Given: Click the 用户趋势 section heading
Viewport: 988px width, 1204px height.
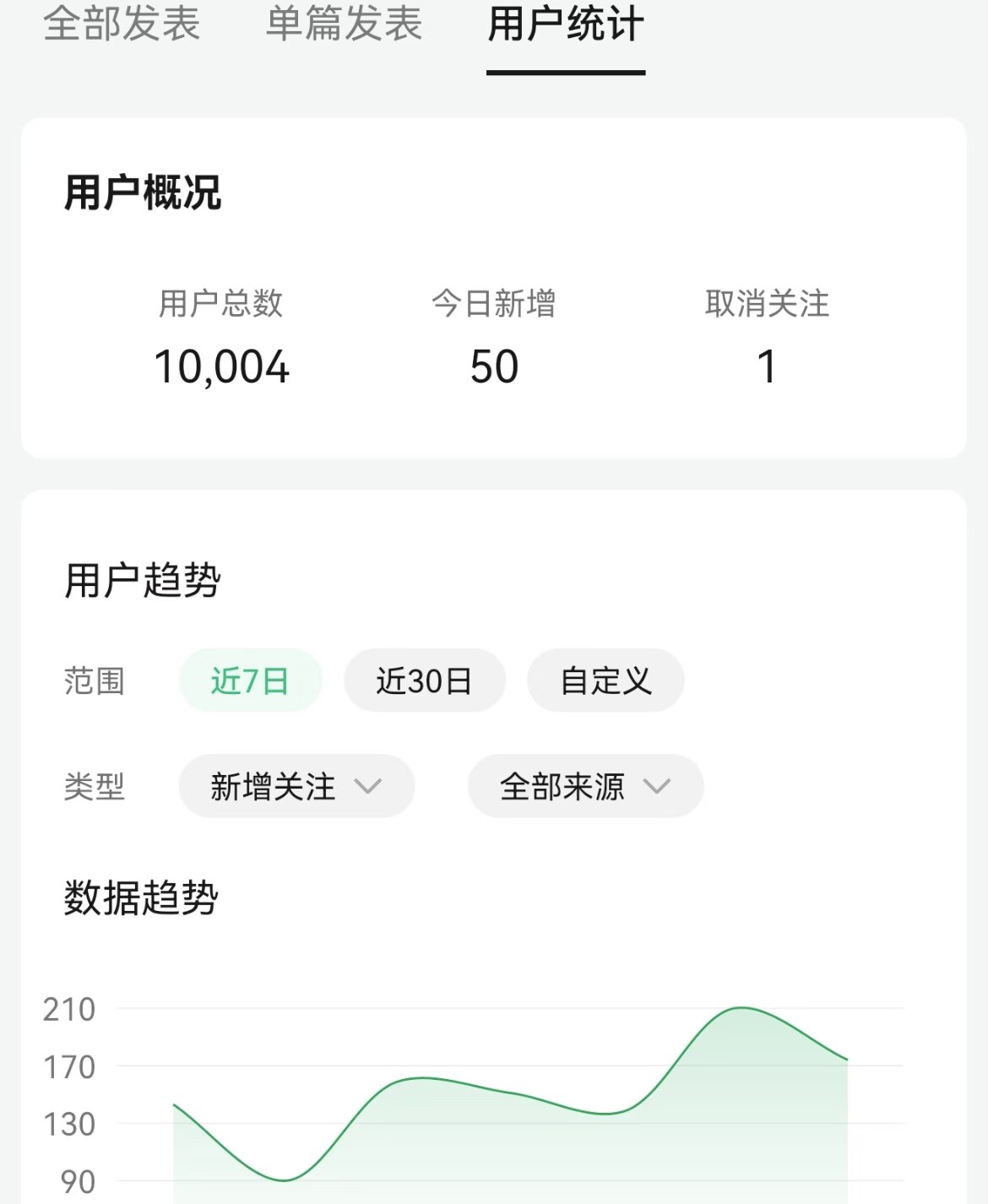Looking at the screenshot, I should (x=142, y=579).
